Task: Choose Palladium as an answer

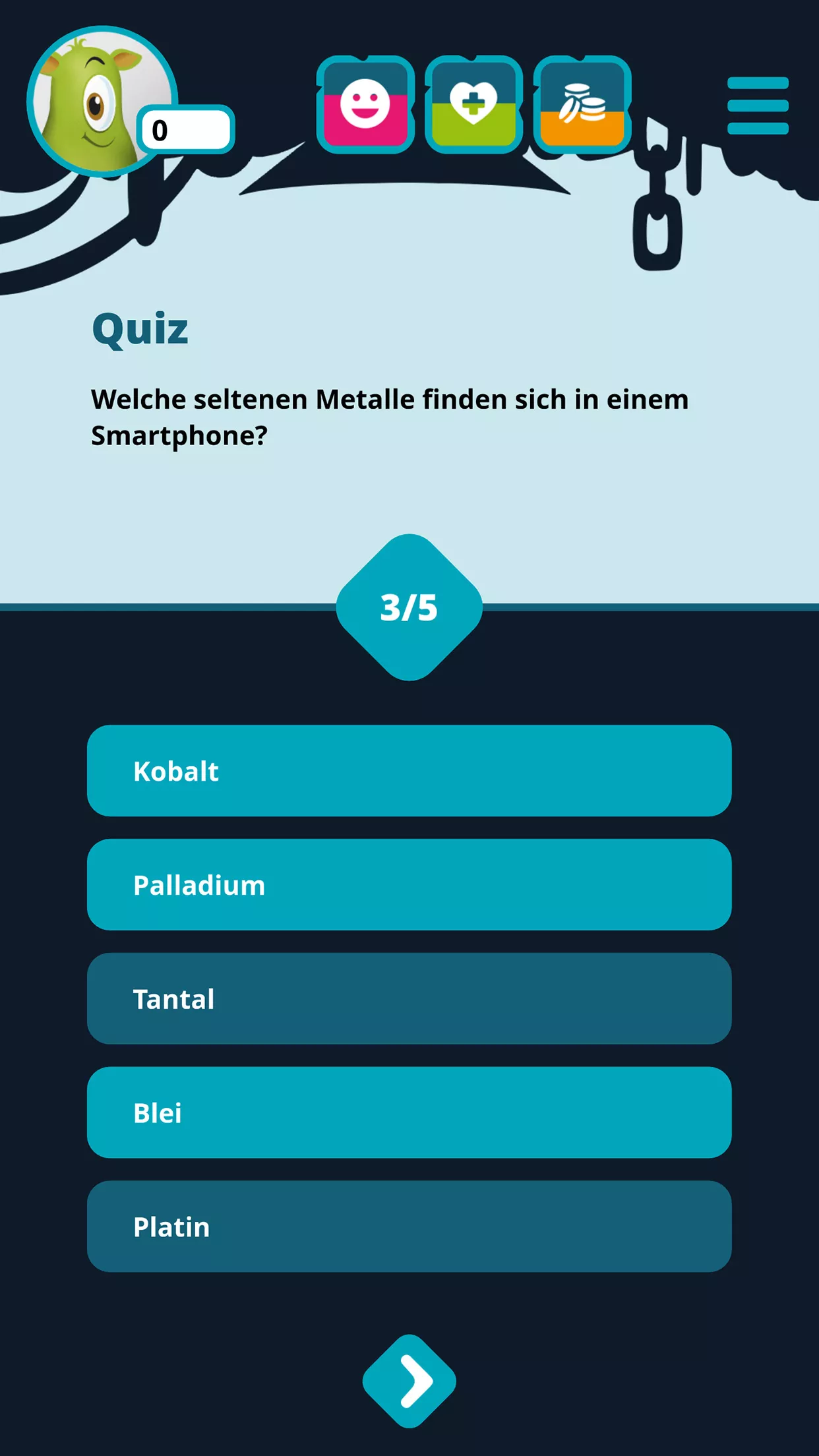Action: [409, 885]
